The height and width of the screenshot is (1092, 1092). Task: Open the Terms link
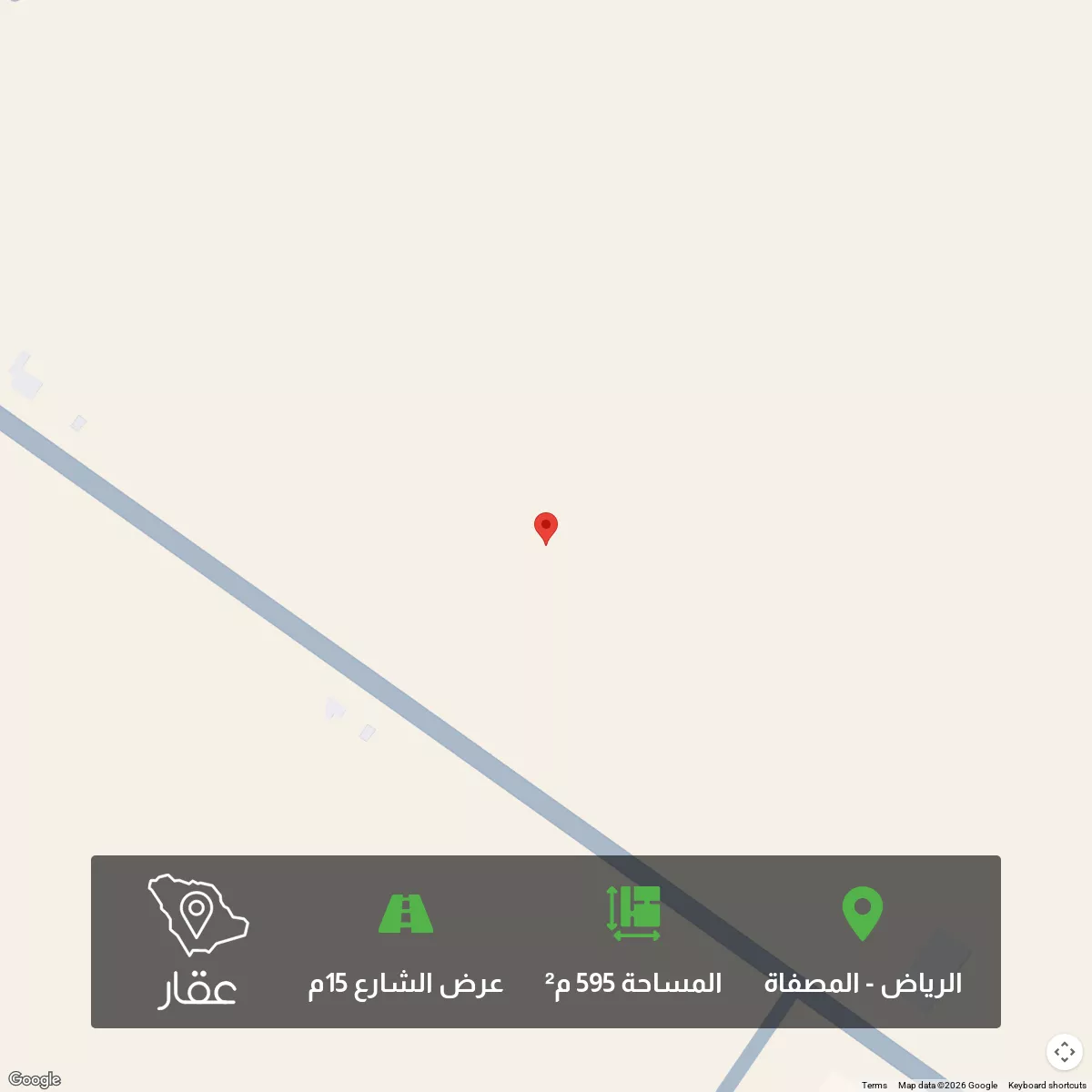click(874, 1085)
